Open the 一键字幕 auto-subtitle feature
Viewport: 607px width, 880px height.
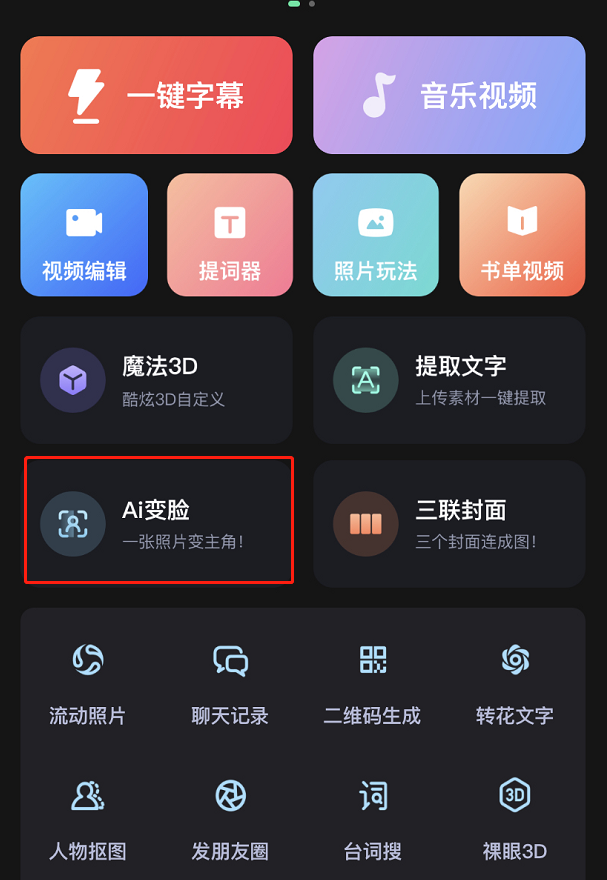[x=156, y=95]
